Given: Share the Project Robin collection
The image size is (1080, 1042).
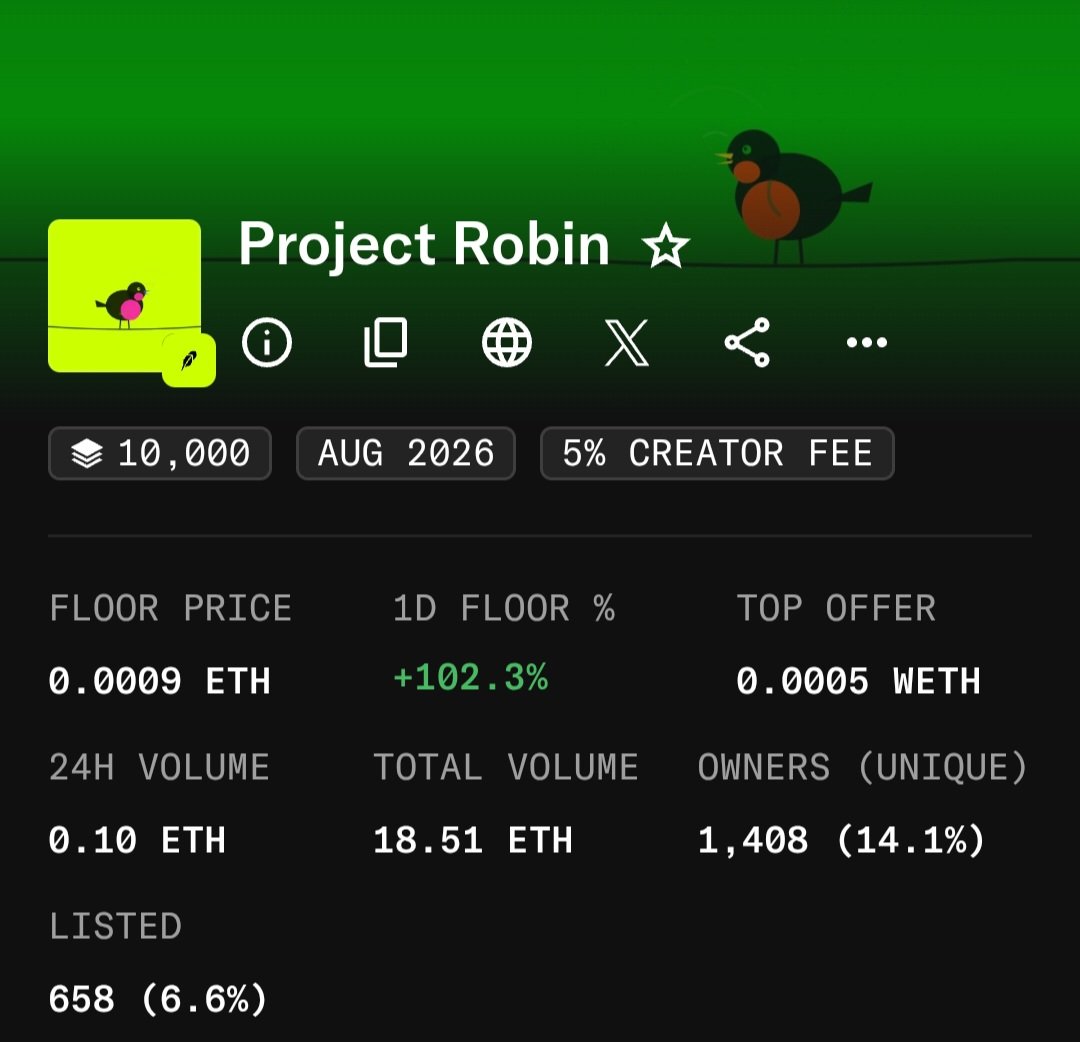Looking at the screenshot, I should pyautogui.click(x=747, y=342).
